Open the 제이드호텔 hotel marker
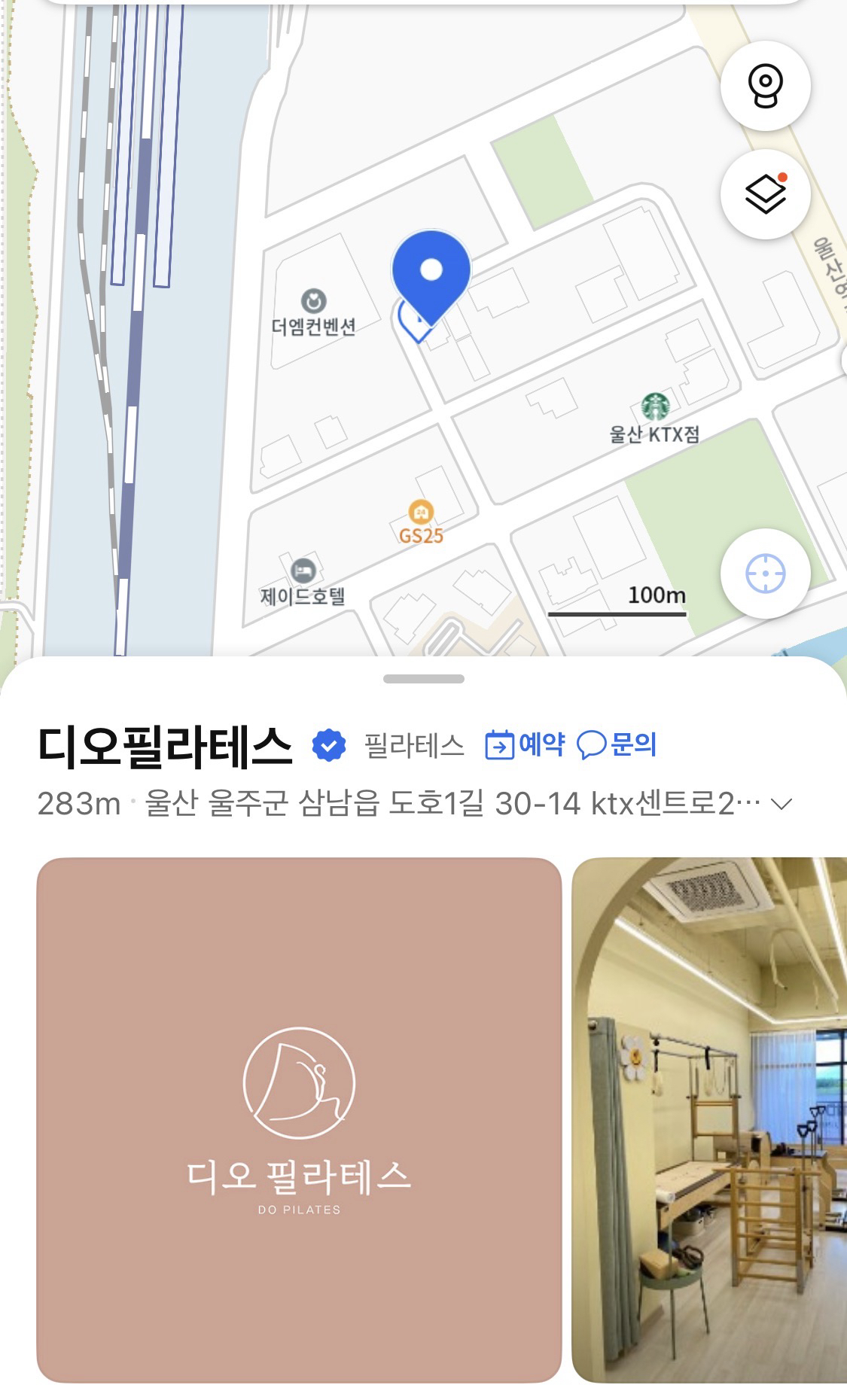 coord(303,571)
